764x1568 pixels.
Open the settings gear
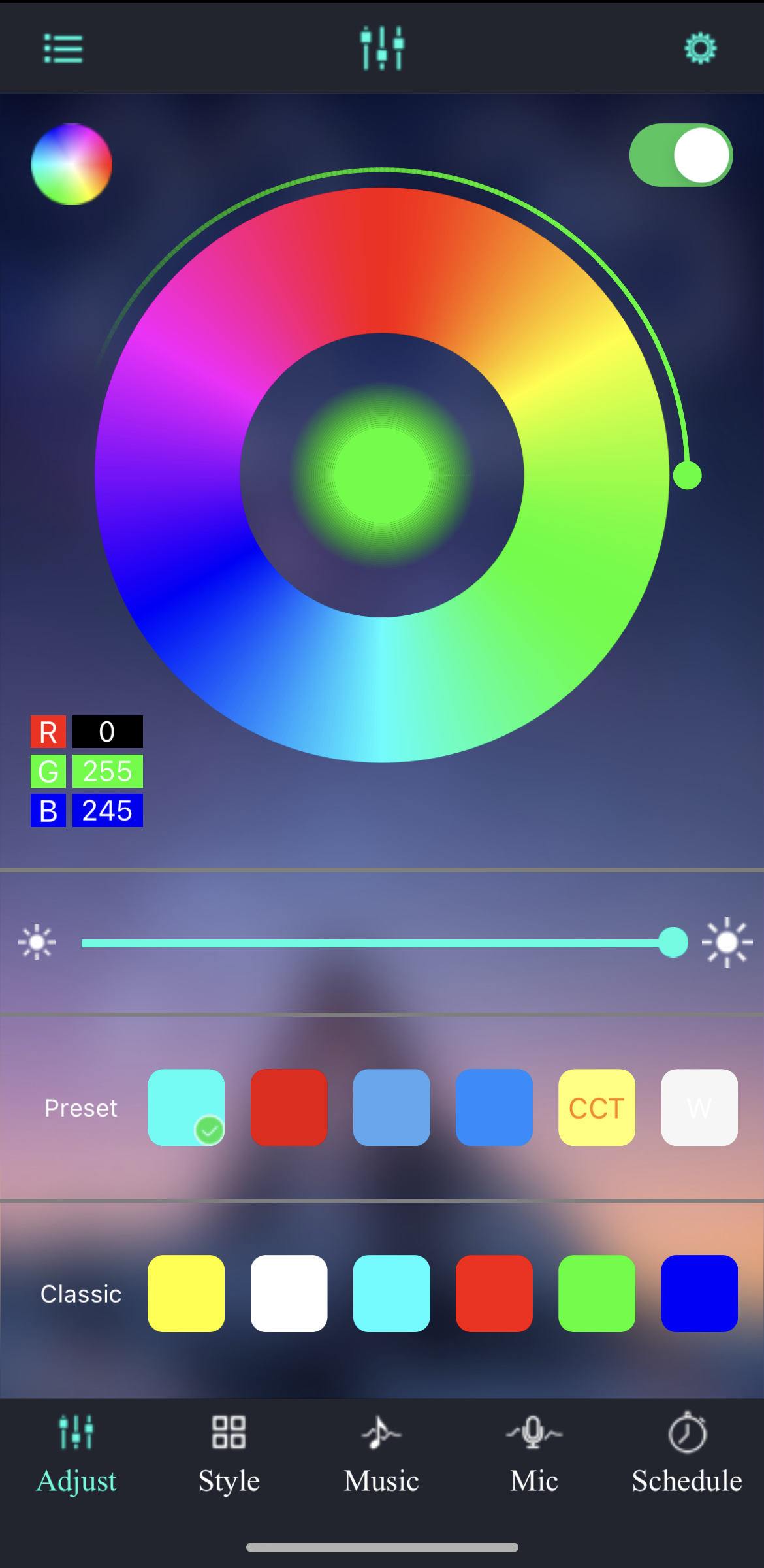700,48
